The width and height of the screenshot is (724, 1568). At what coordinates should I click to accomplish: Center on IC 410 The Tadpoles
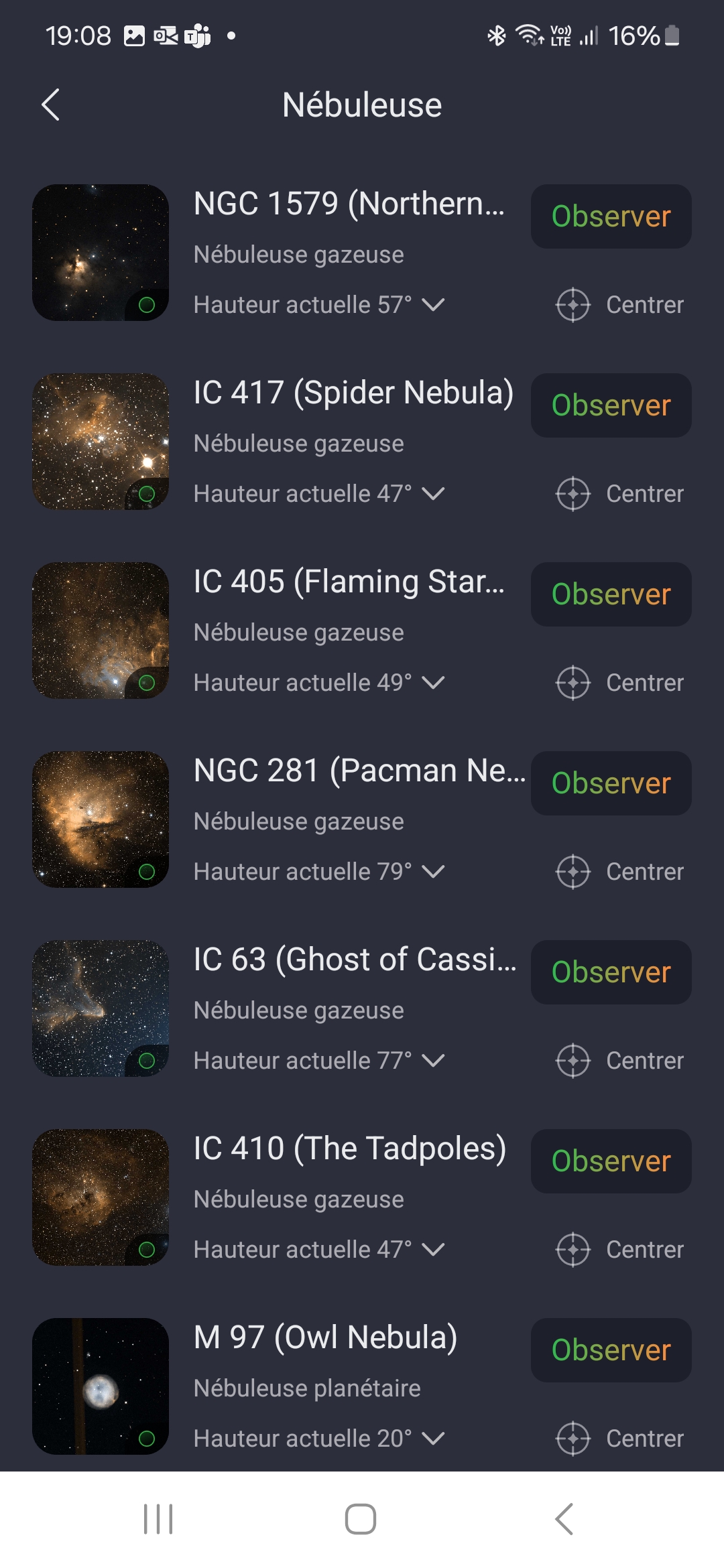pyautogui.click(x=620, y=1250)
